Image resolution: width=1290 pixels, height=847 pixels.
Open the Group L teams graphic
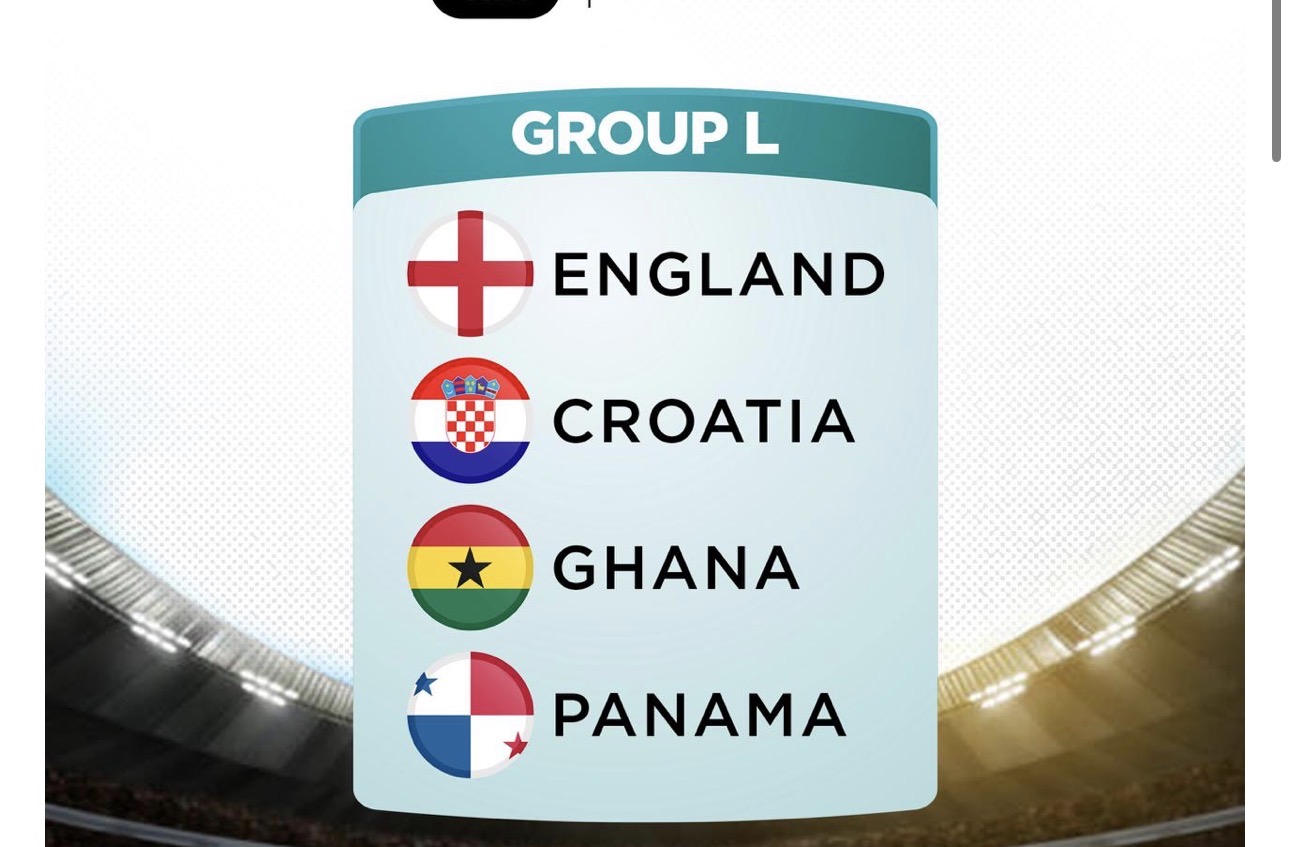tap(645, 450)
